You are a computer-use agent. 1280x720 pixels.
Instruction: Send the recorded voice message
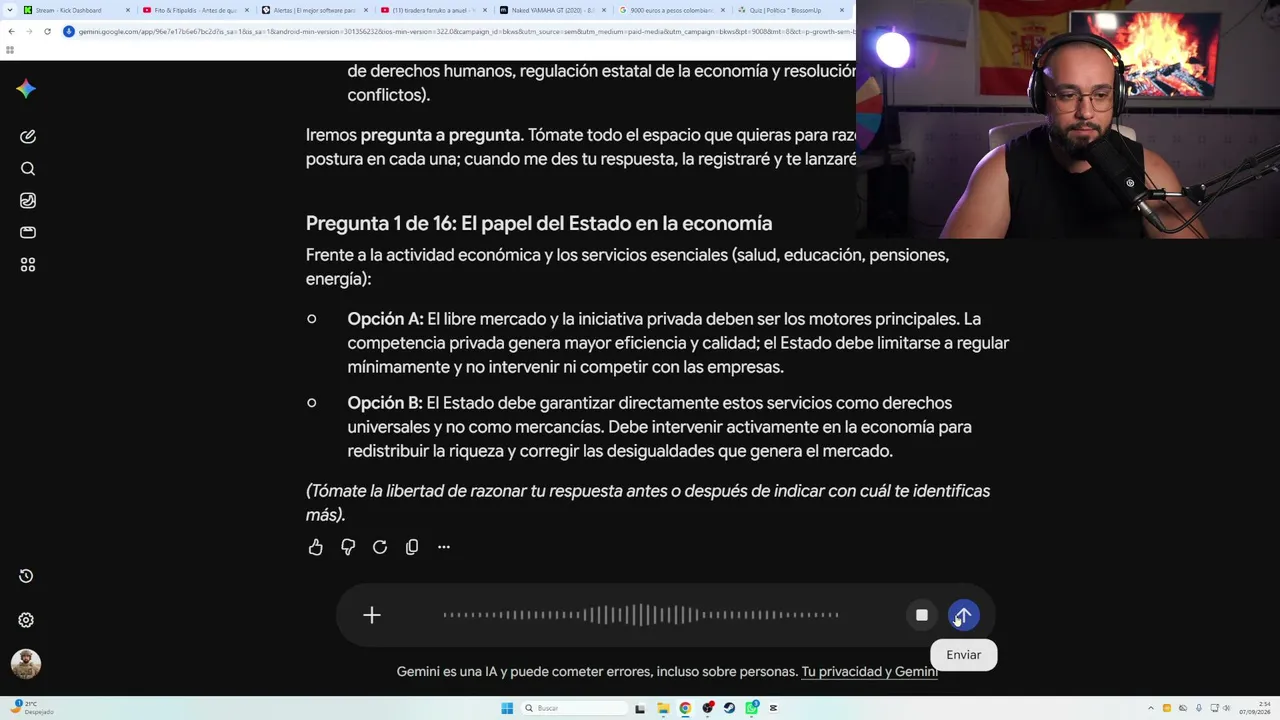pos(963,615)
